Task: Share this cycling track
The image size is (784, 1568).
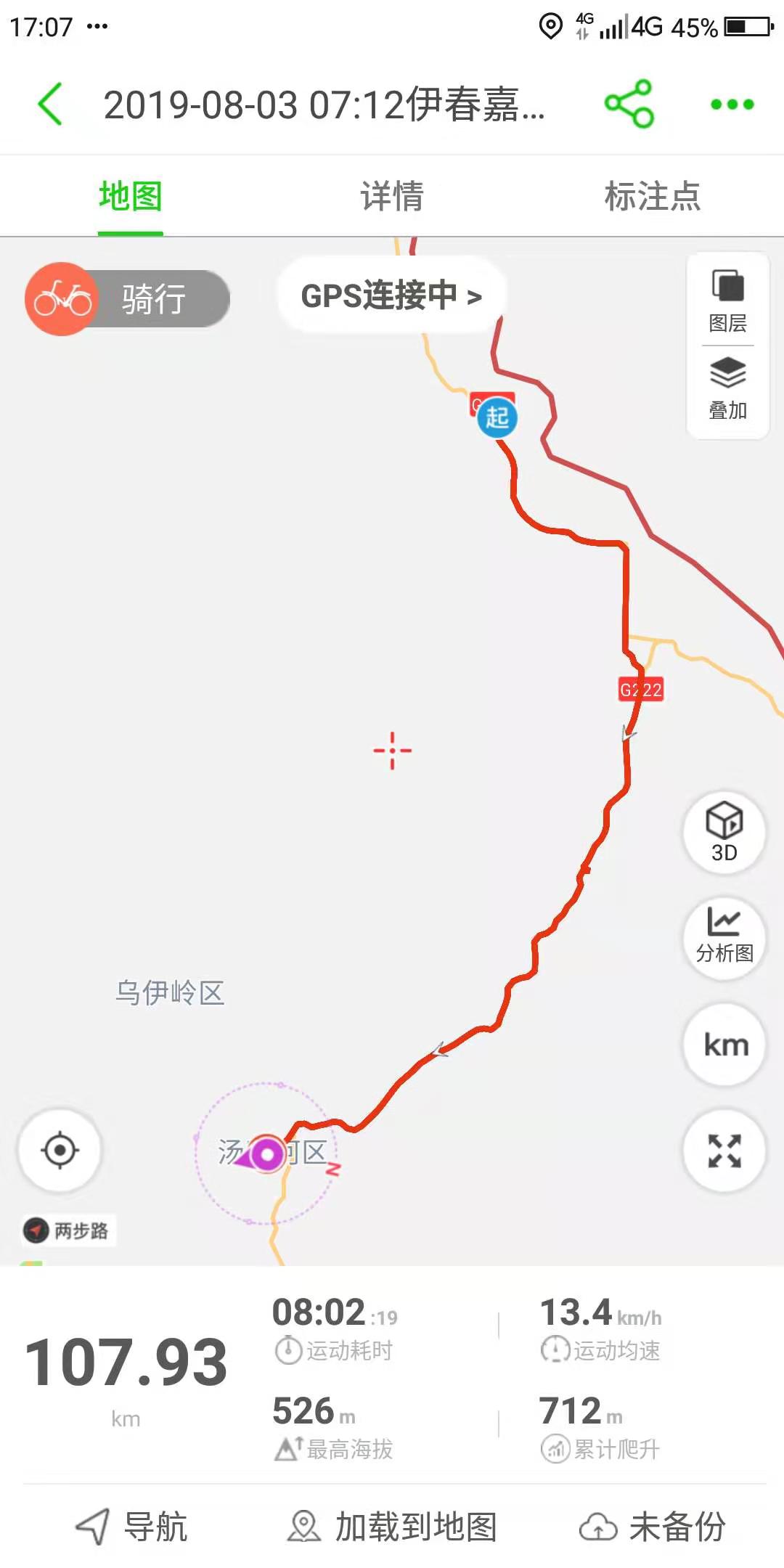Action: (629, 104)
